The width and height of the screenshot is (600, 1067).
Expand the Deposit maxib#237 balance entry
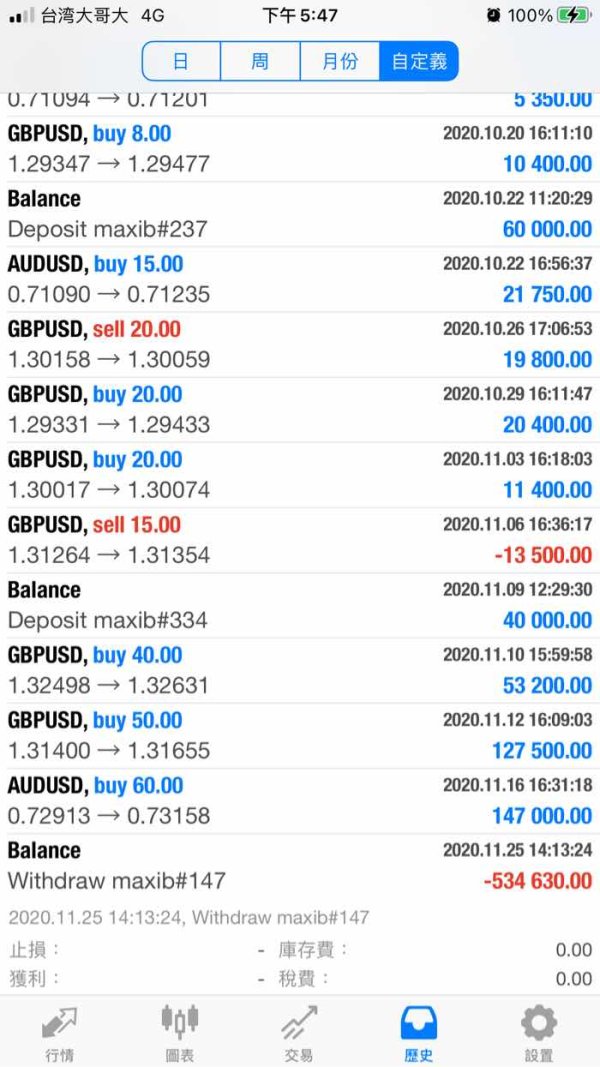(x=300, y=214)
